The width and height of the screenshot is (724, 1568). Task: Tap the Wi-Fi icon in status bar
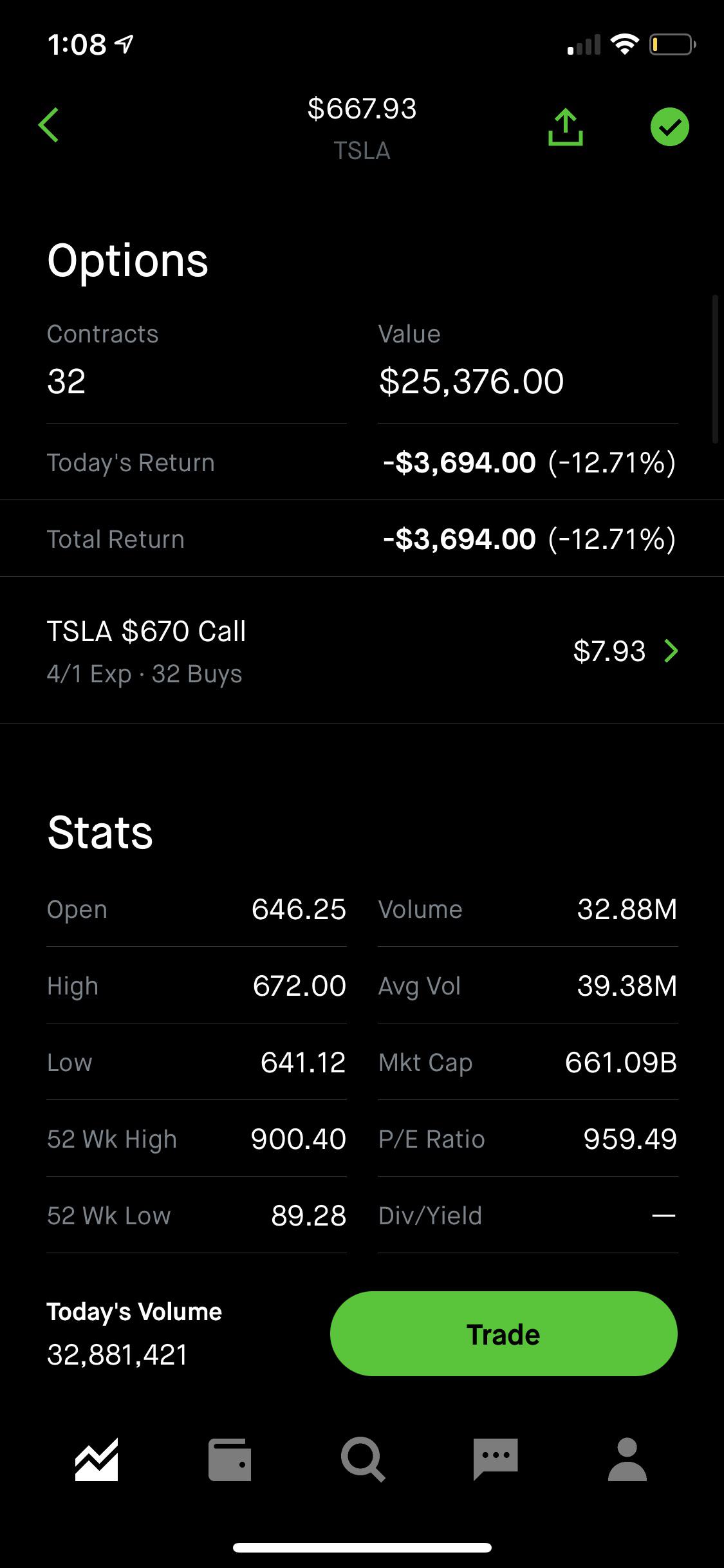tap(623, 44)
